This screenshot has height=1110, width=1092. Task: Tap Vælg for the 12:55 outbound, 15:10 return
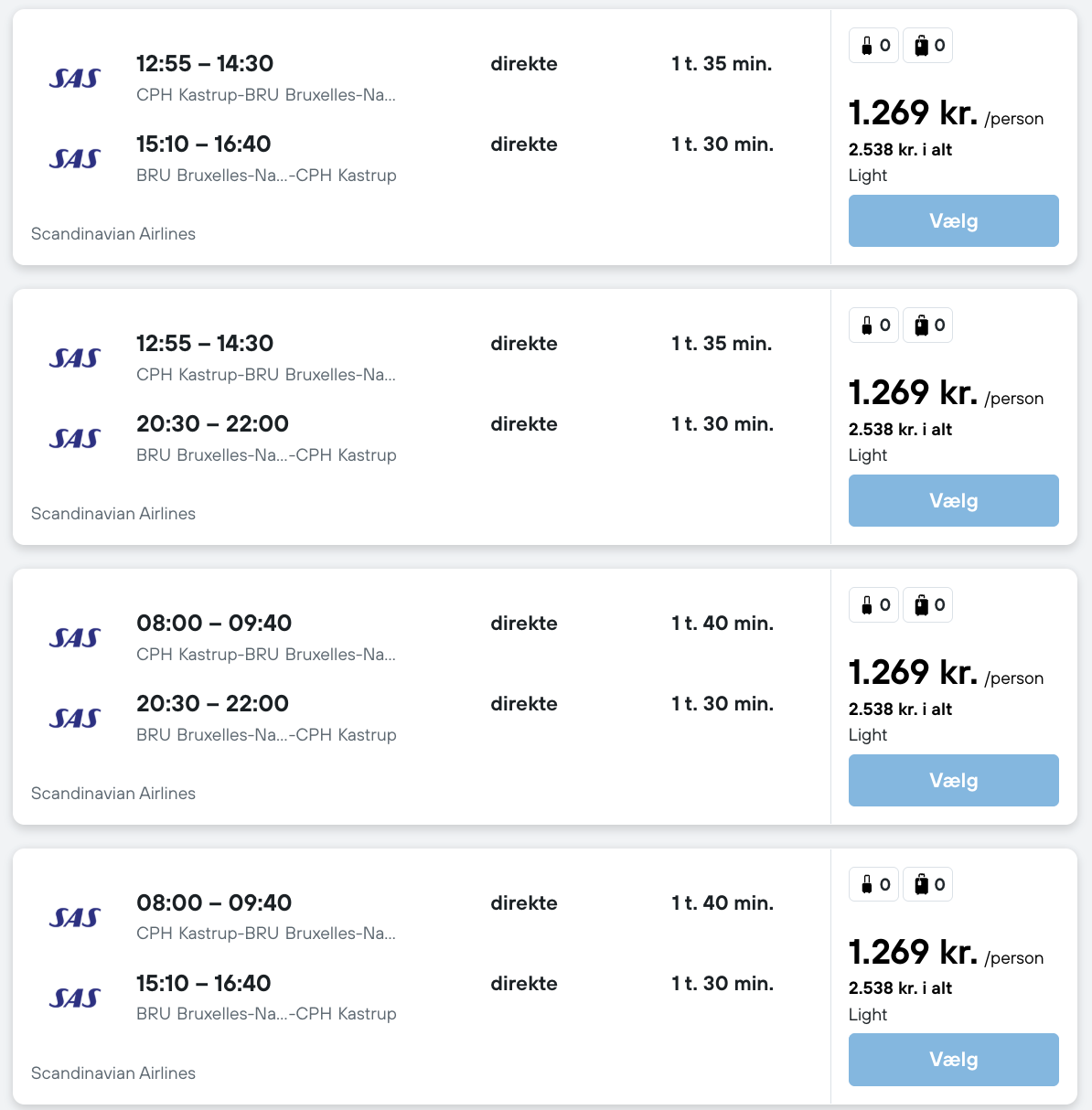tap(953, 221)
